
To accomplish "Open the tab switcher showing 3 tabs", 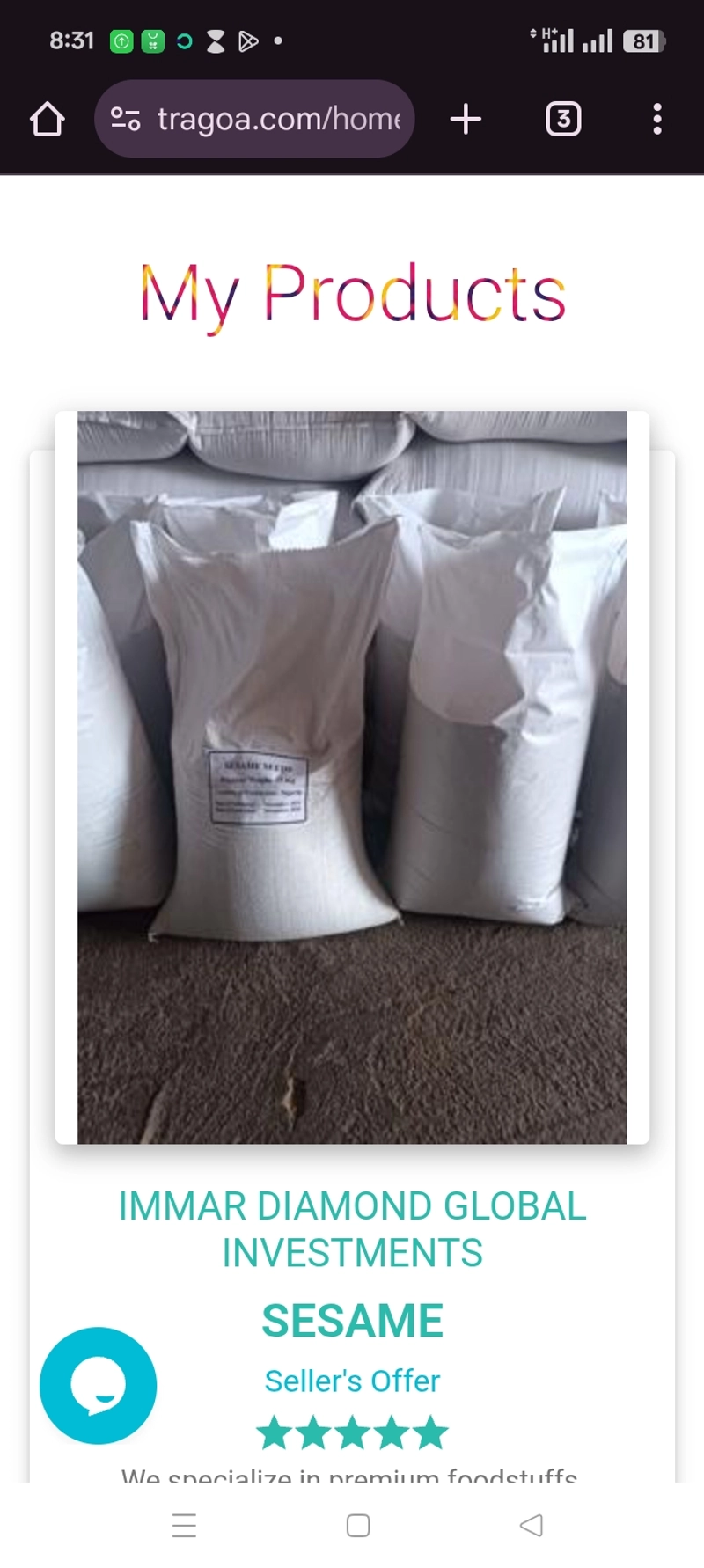I will pyautogui.click(x=563, y=119).
